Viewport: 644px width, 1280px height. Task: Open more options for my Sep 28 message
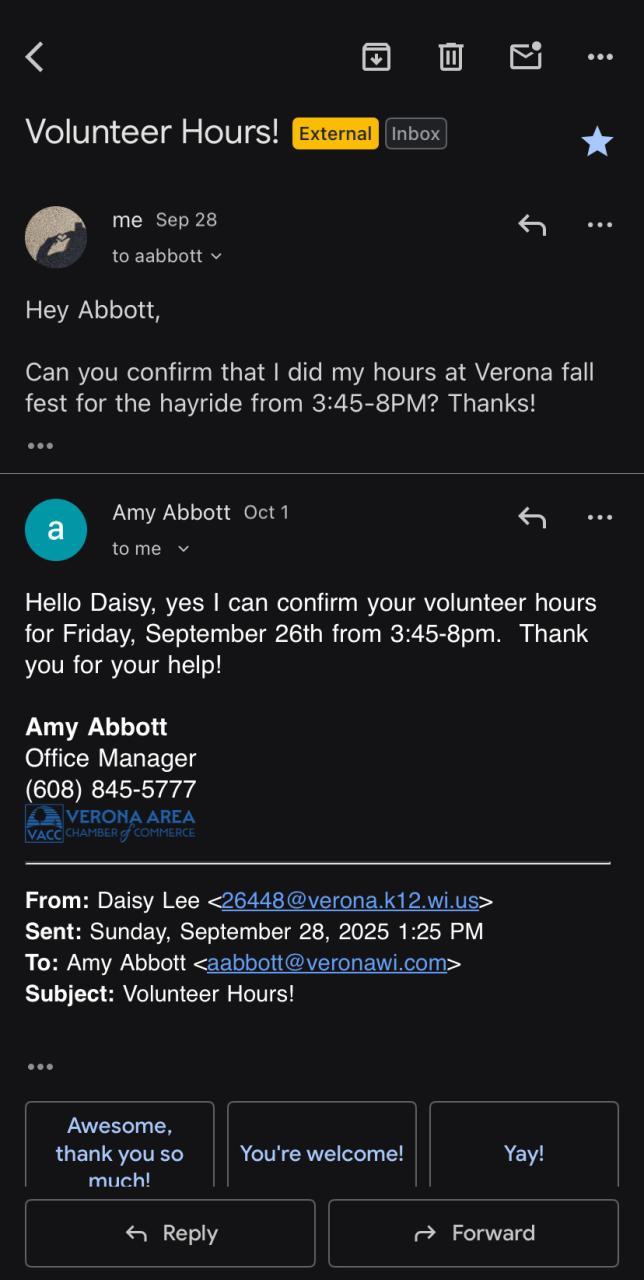600,225
